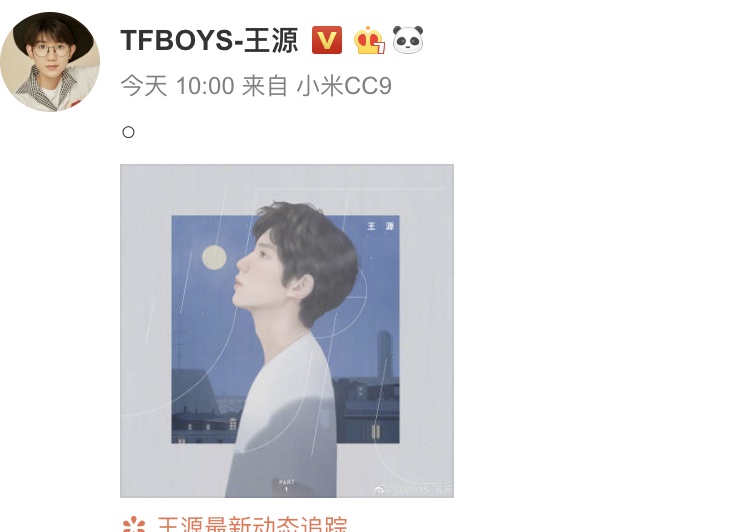This screenshot has width=736, height=532.
Task: Open the 小米CC9 source link
Action: coord(343,86)
